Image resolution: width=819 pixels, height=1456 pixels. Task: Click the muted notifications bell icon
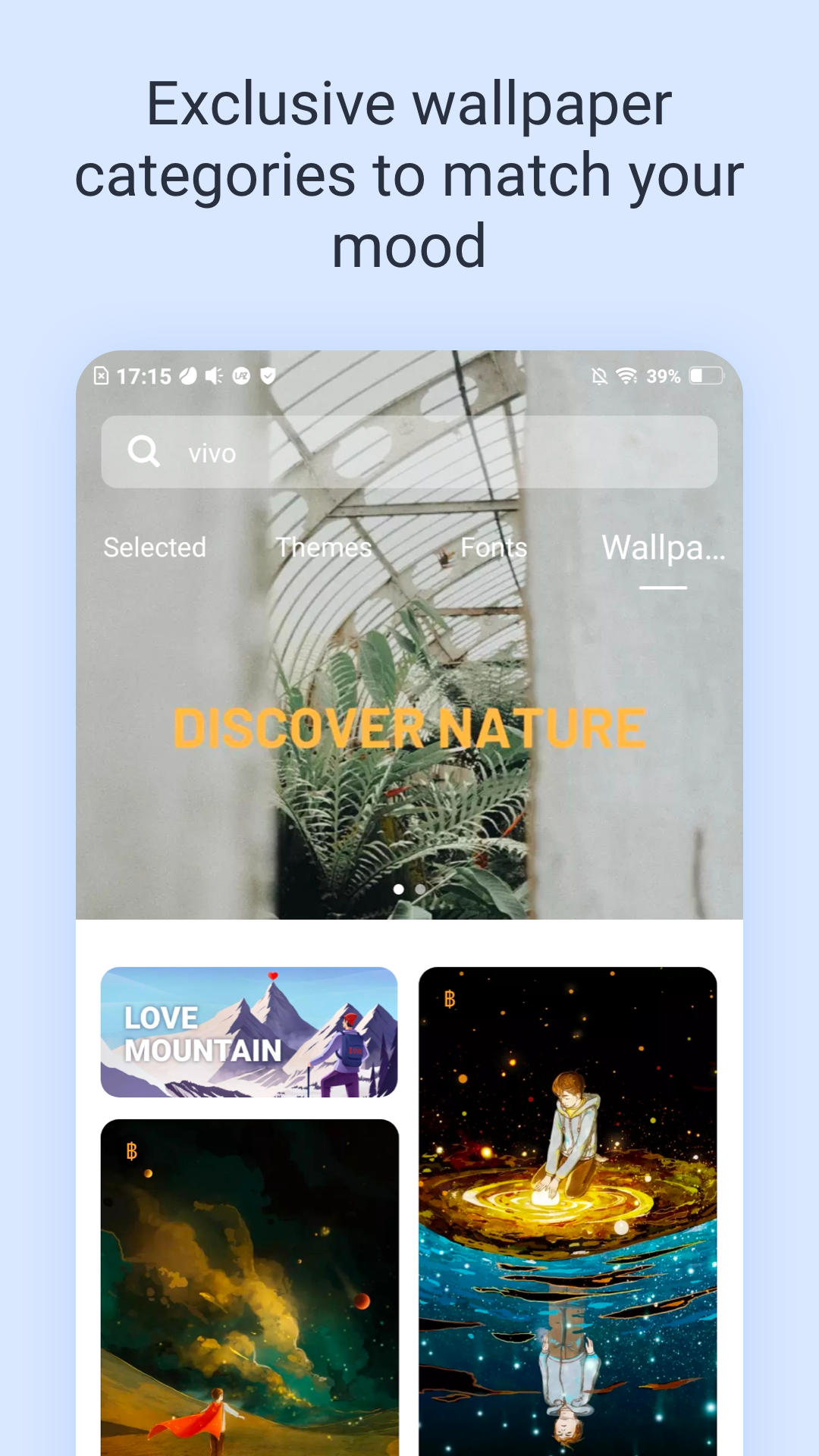coord(598,376)
